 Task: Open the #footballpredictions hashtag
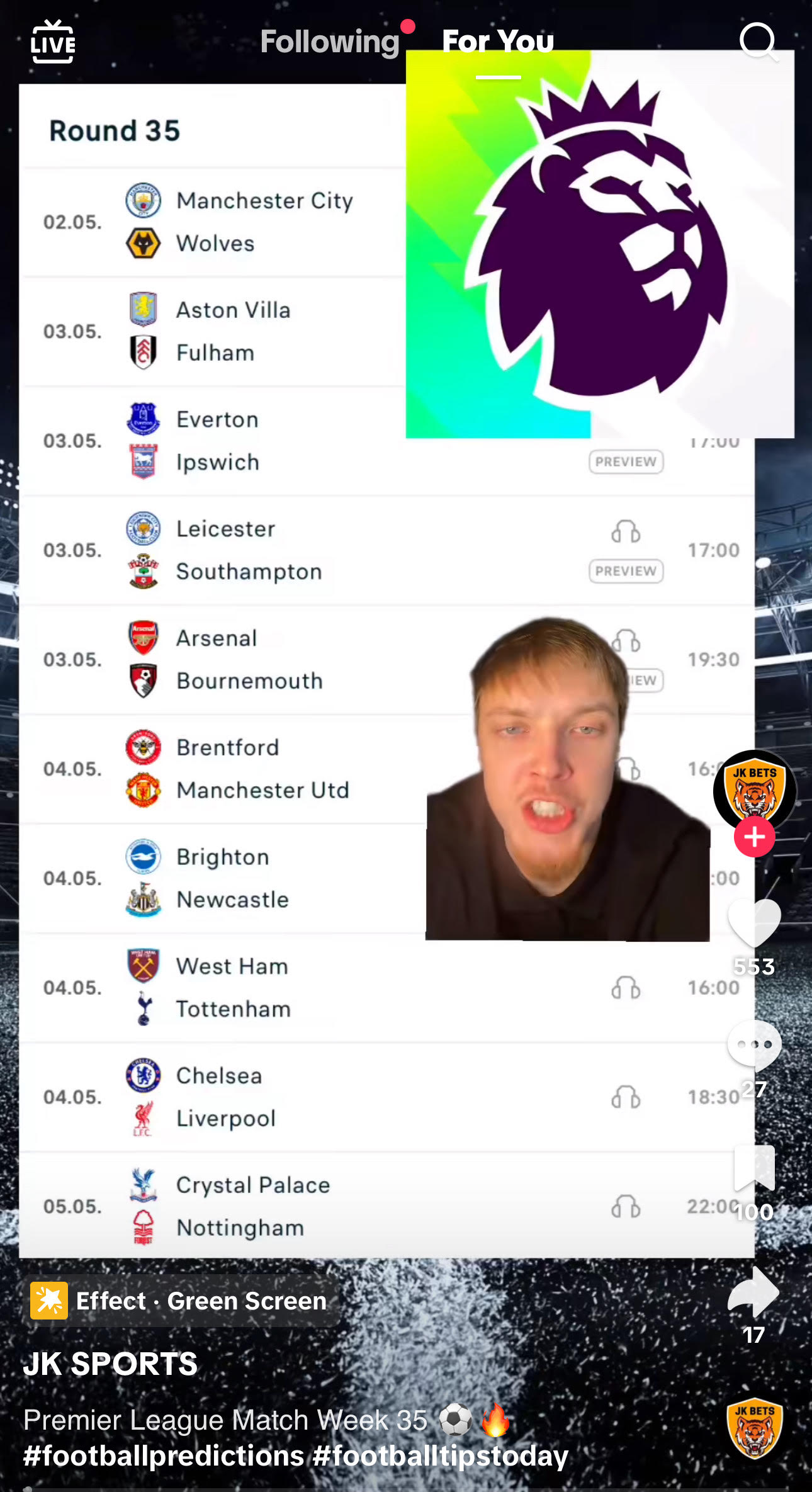tap(164, 1456)
